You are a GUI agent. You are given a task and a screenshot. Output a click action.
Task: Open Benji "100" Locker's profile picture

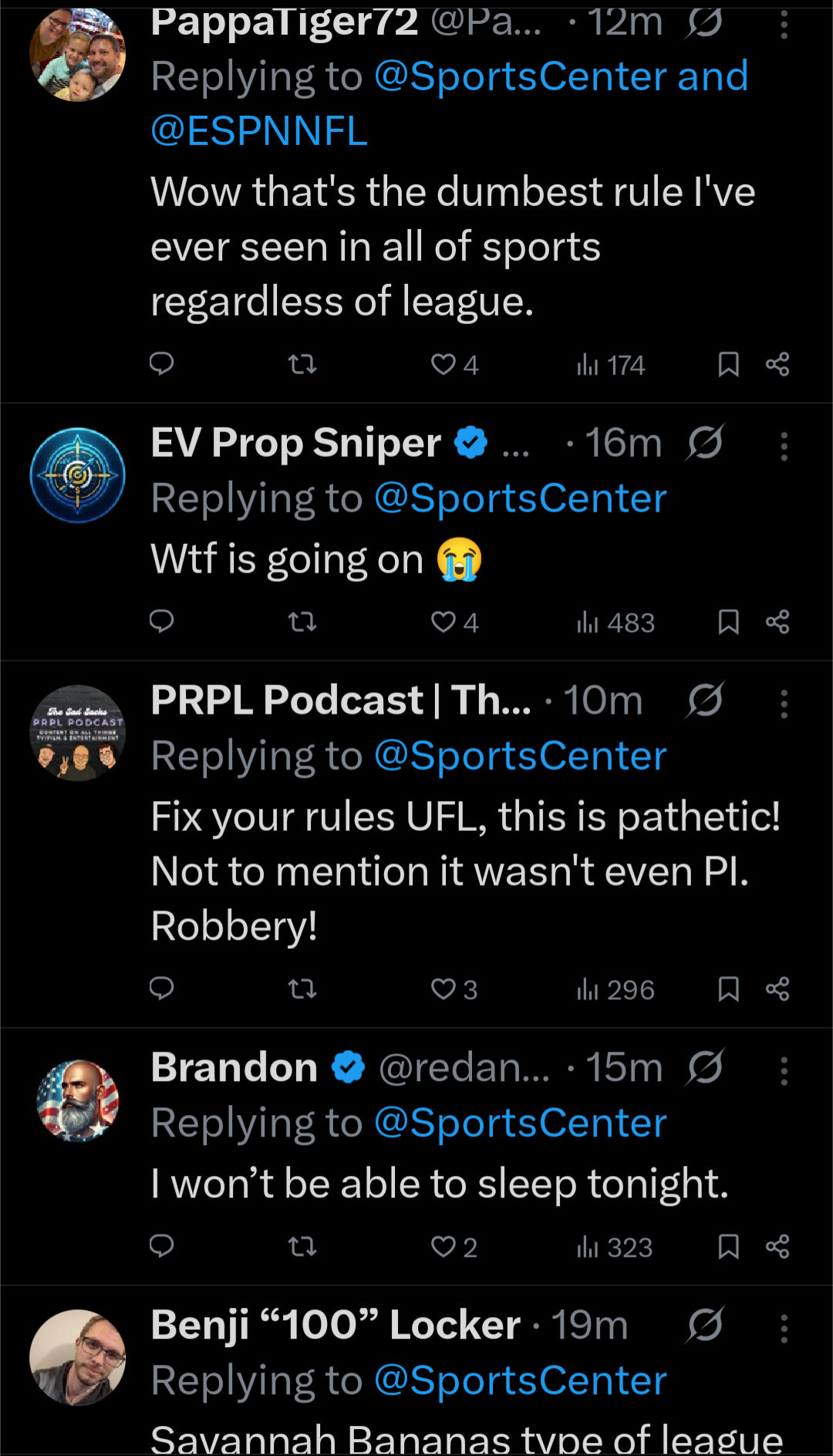pyautogui.click(x=77, y=1357)
